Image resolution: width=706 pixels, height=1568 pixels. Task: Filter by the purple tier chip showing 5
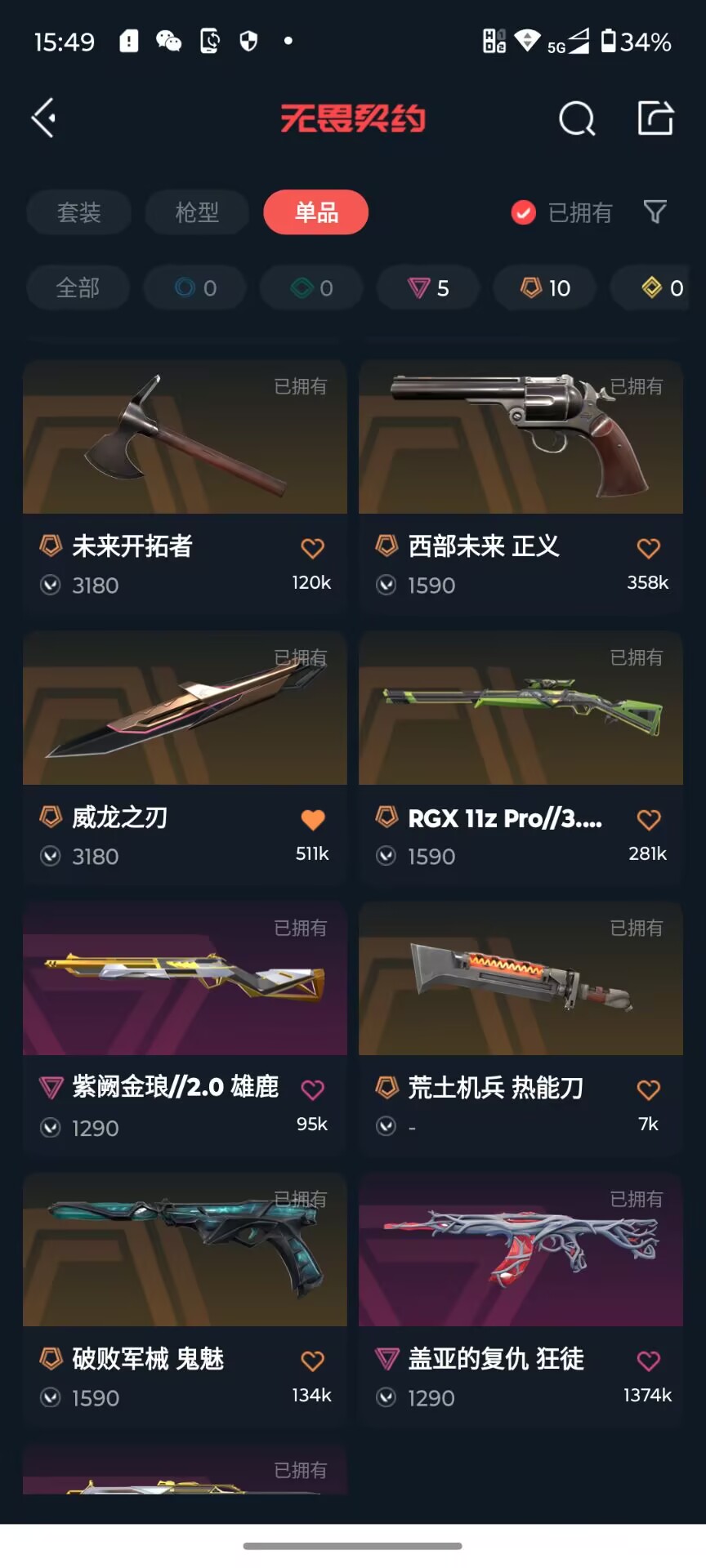428,287
